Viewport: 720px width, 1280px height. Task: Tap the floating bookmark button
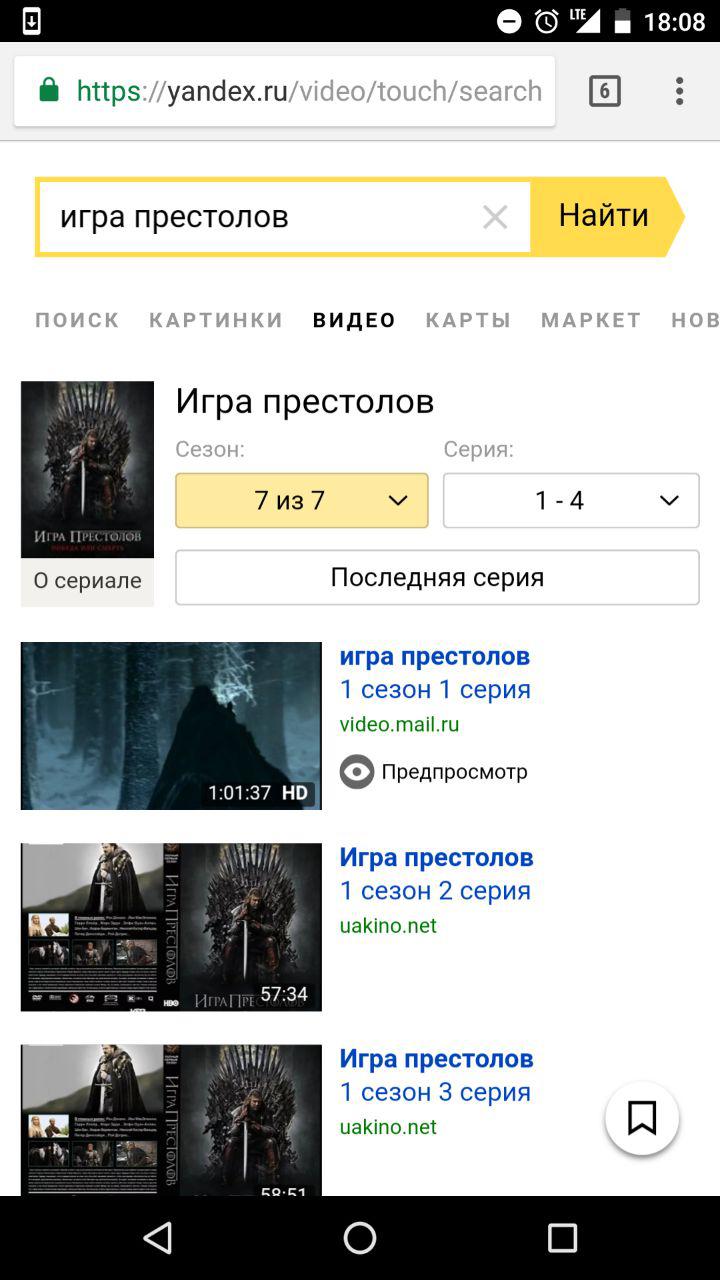(642, 1118)
